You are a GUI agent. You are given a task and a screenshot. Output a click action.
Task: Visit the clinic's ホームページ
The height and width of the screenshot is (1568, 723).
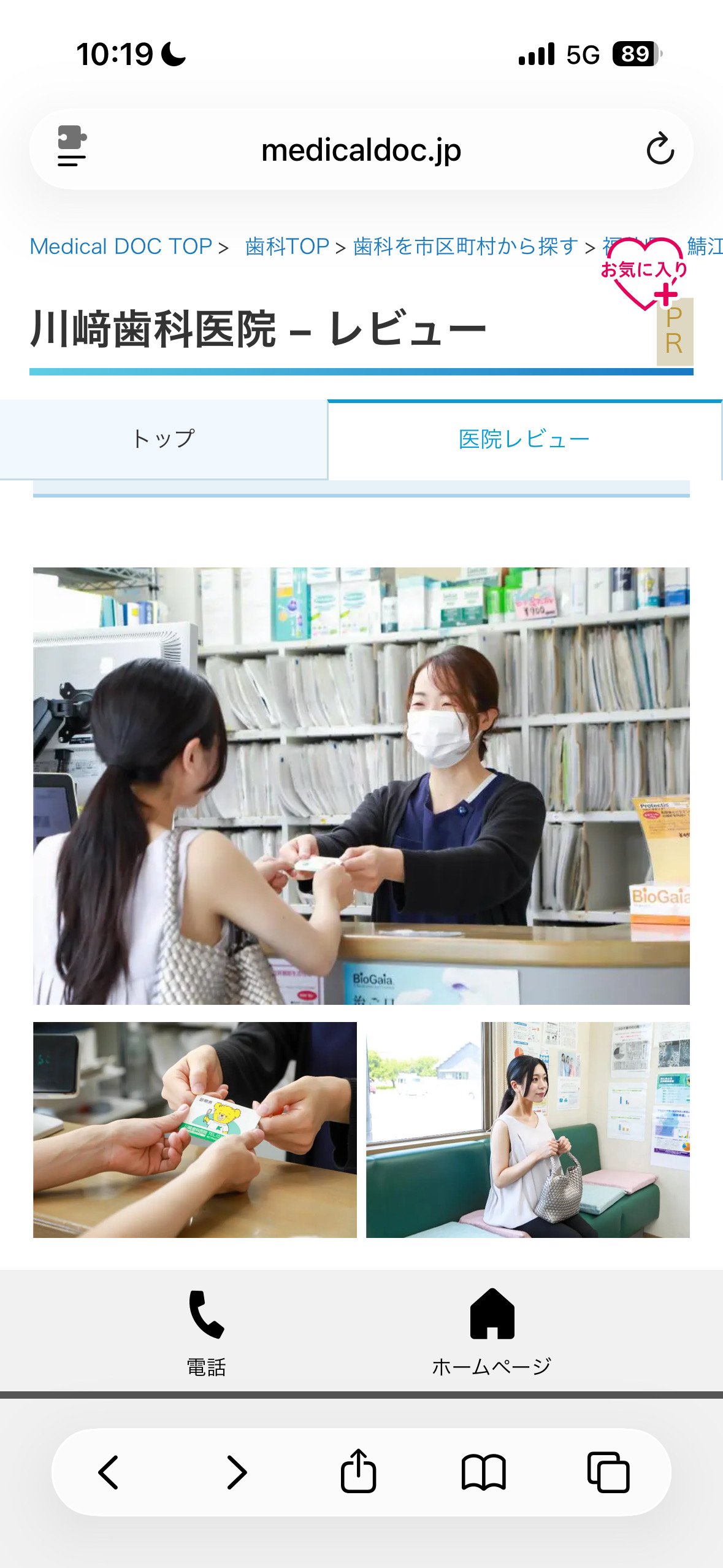point(492,1332)
